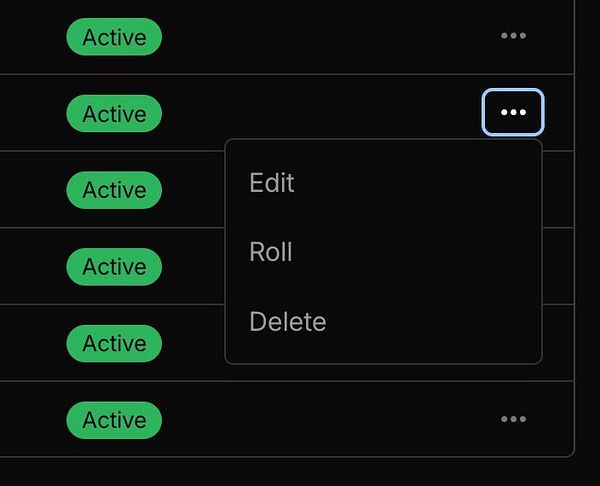Open the three-dot menu on the bottom row

pyautogui.click(x=513, y=420)
